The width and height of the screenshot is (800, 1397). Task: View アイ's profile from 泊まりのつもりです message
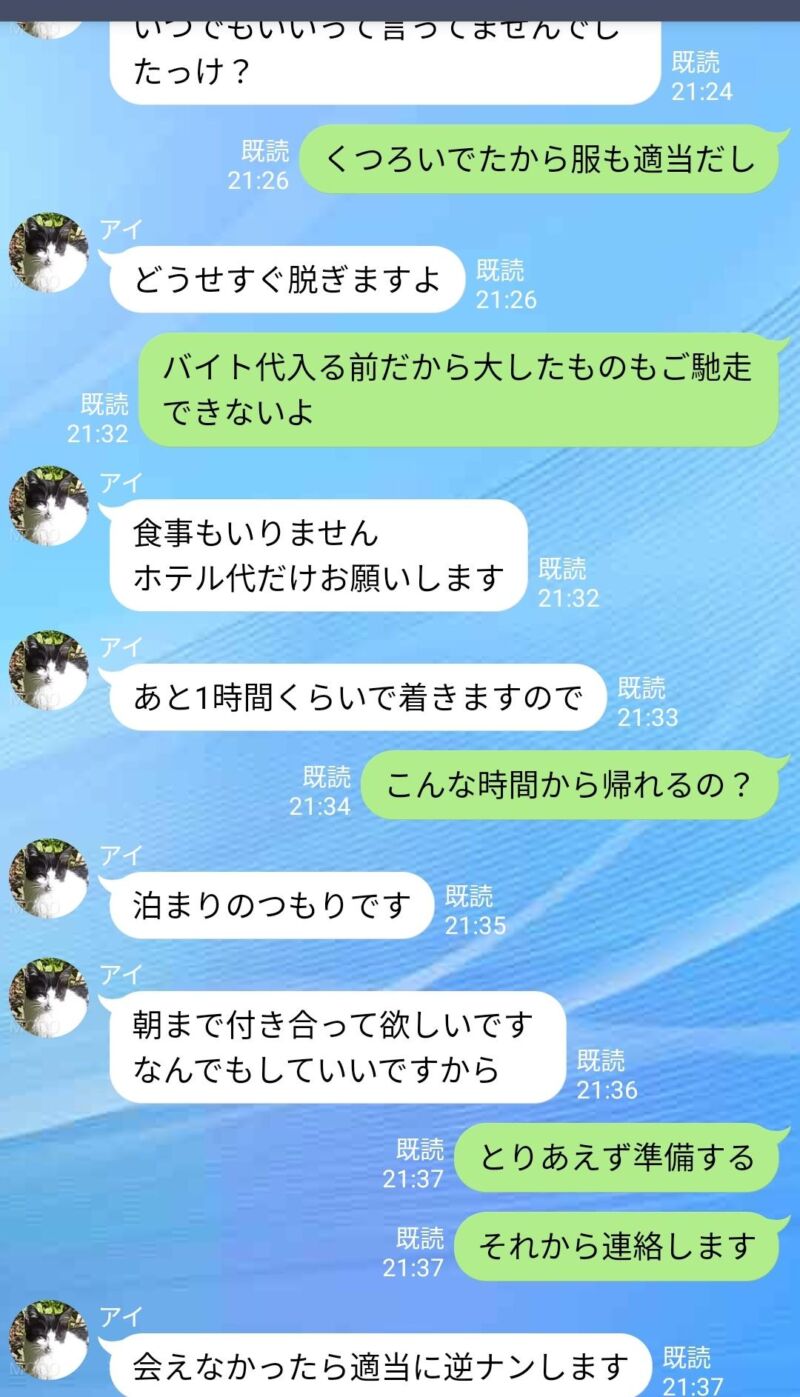pyautogui.click(x=49, y=878)
